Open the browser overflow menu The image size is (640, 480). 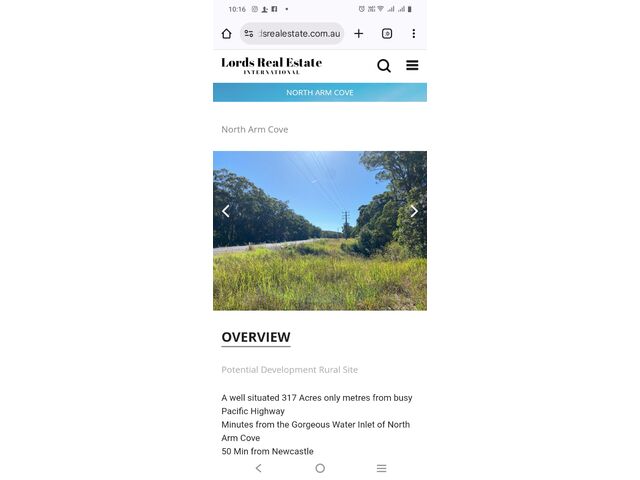[x=413, y=33]
